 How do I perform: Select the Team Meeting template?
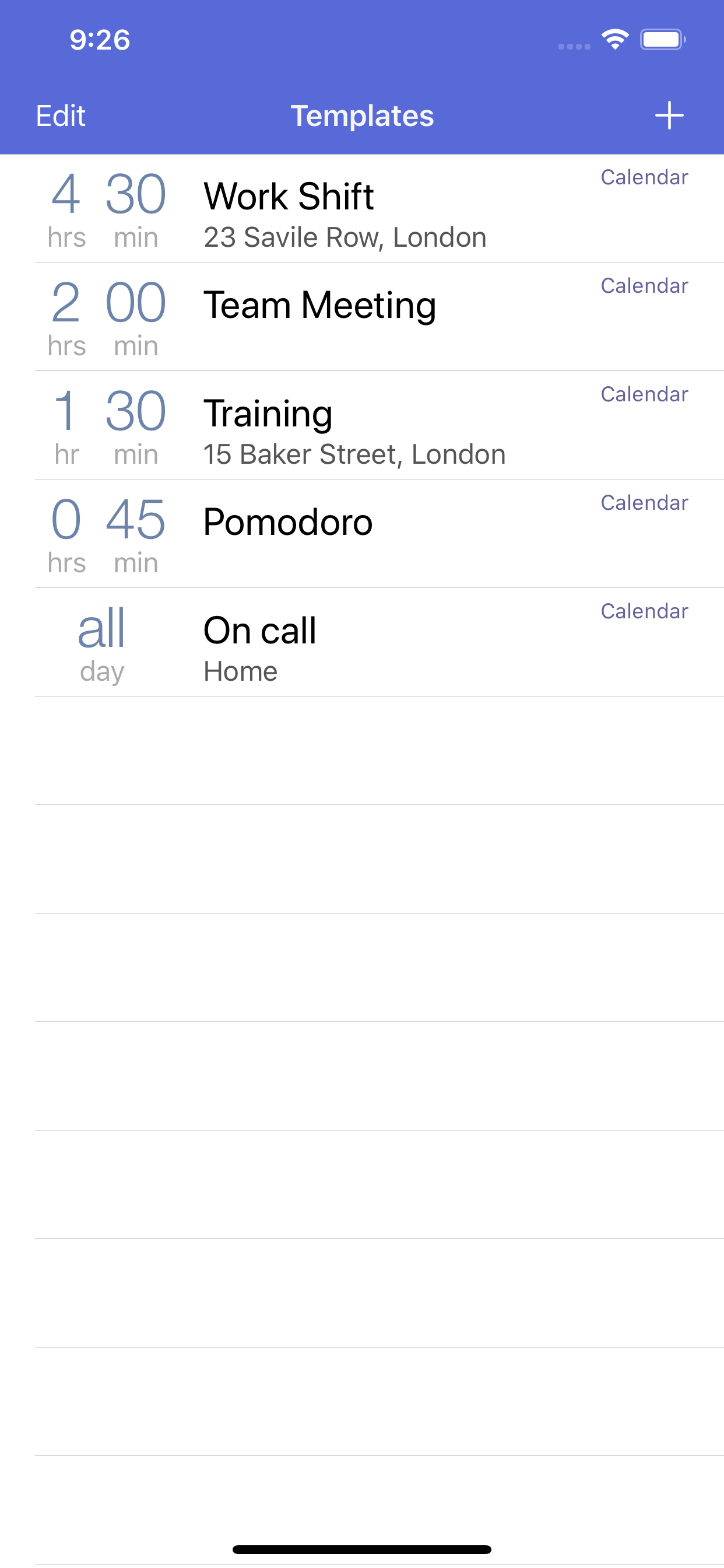pyautogui.click(x=362, y=317)
